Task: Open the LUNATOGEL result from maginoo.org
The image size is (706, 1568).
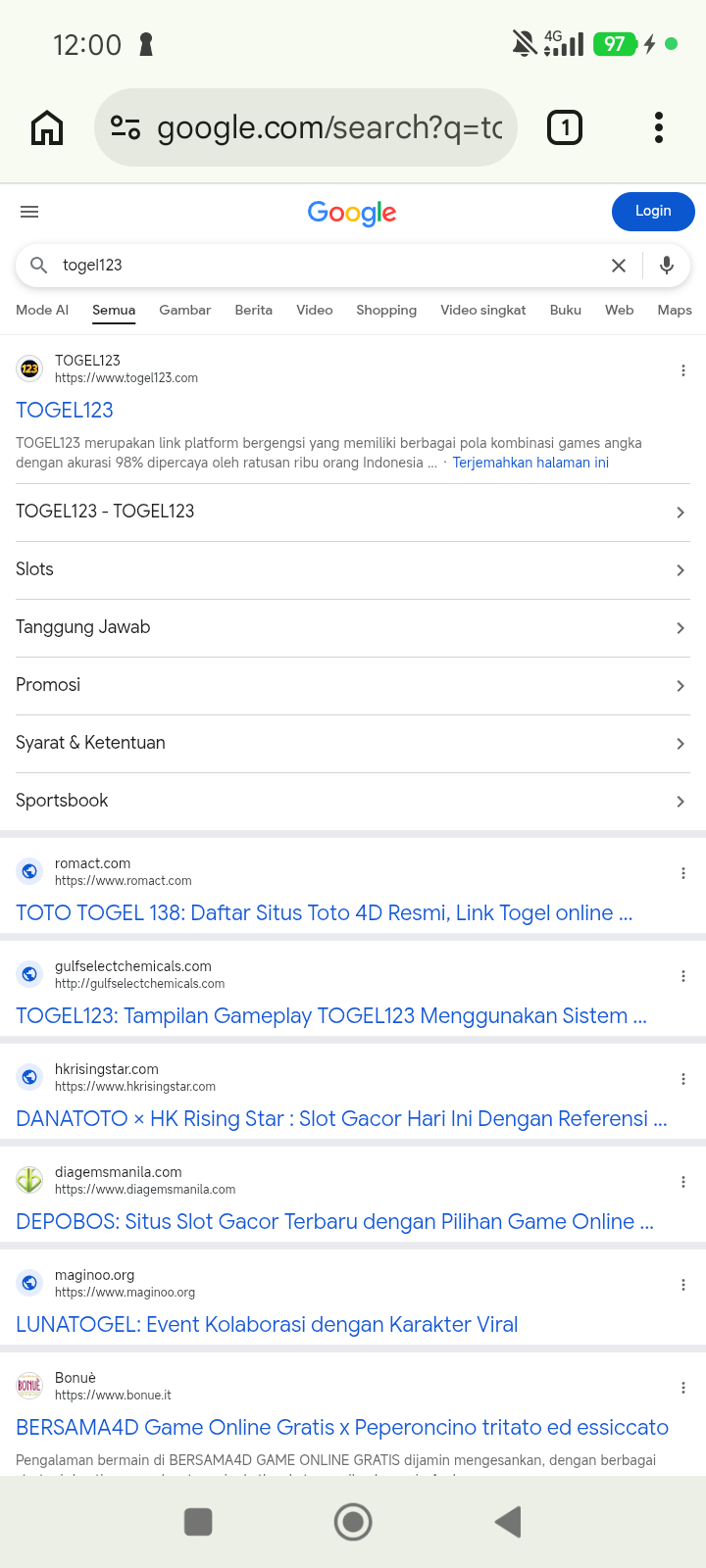Action: click(x=267, y=1325)
